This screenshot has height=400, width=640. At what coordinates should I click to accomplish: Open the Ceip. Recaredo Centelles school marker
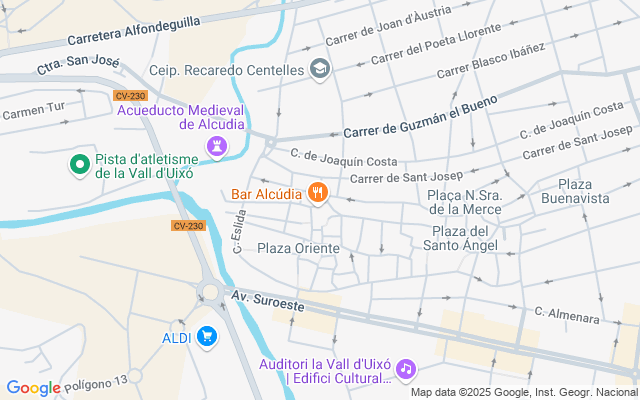[x=319, y=69]
